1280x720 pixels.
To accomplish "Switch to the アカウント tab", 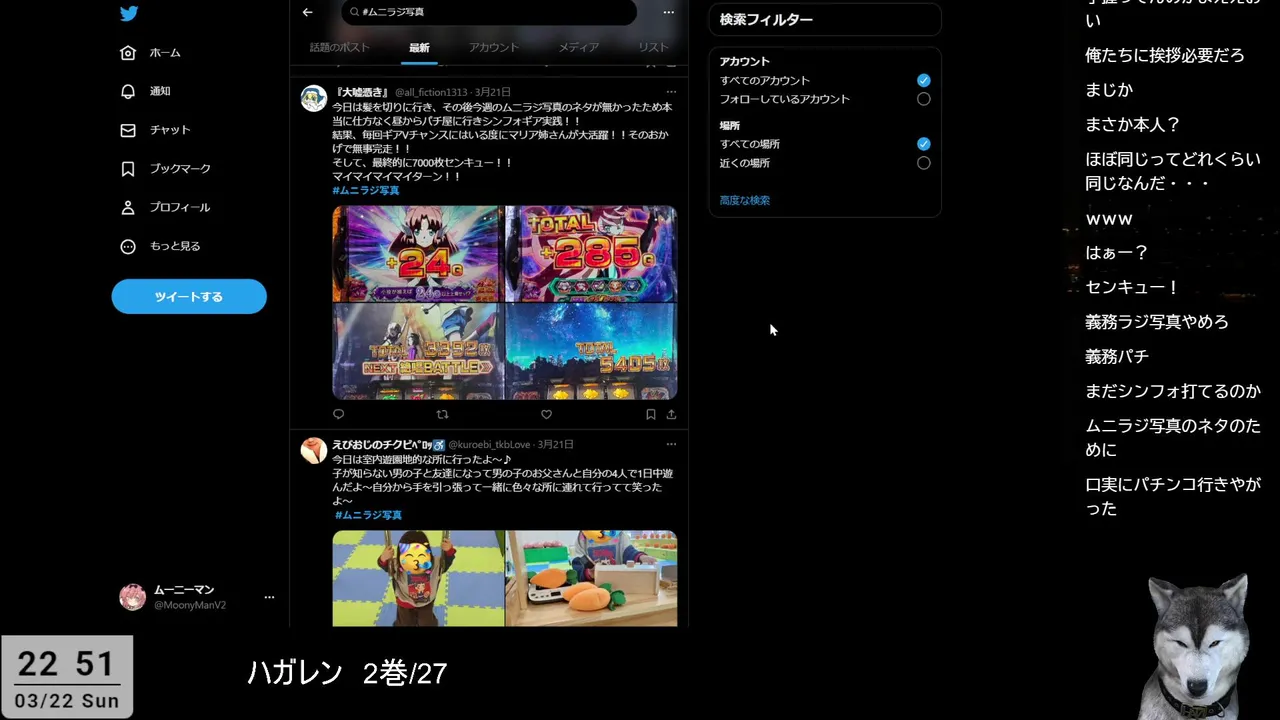I will [494, 47].
